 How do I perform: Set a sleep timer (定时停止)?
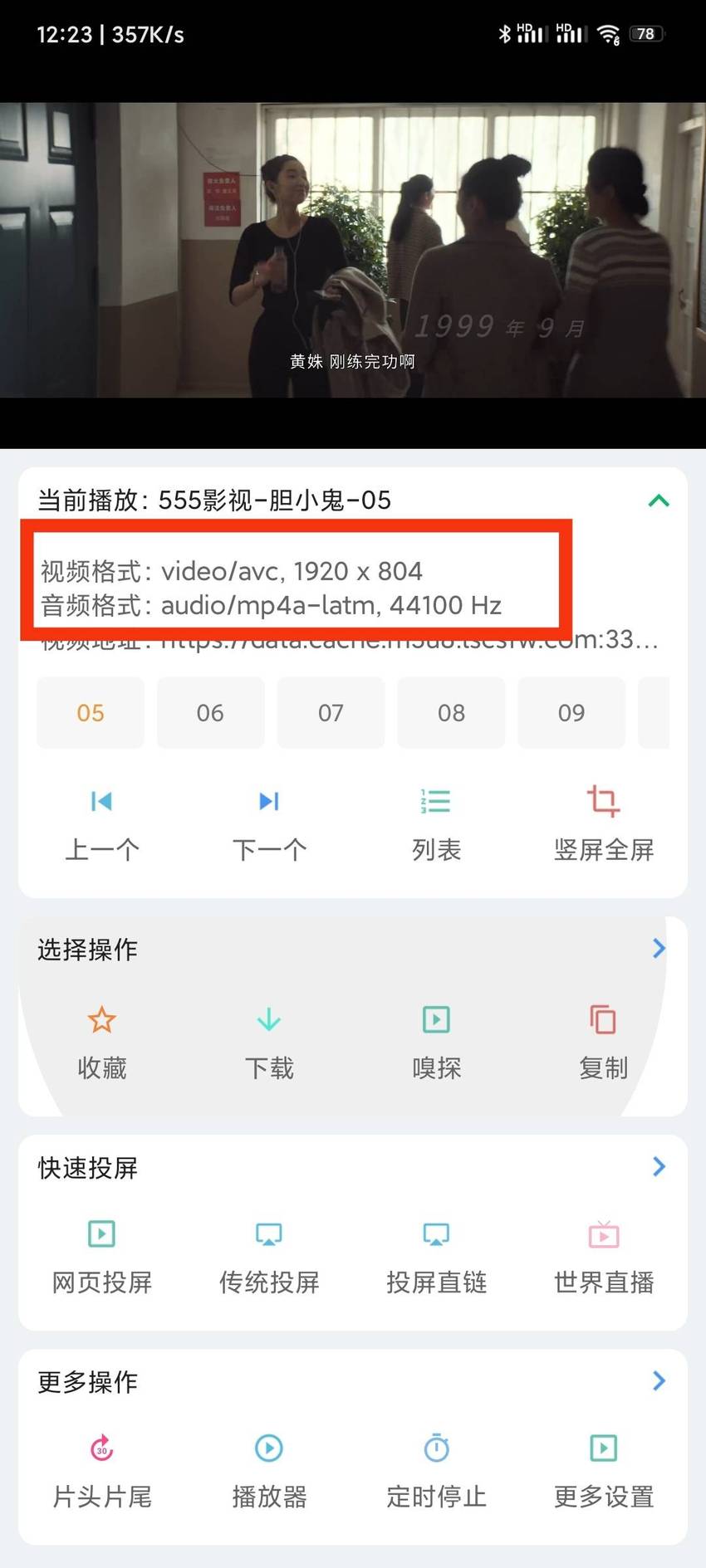437,1471
